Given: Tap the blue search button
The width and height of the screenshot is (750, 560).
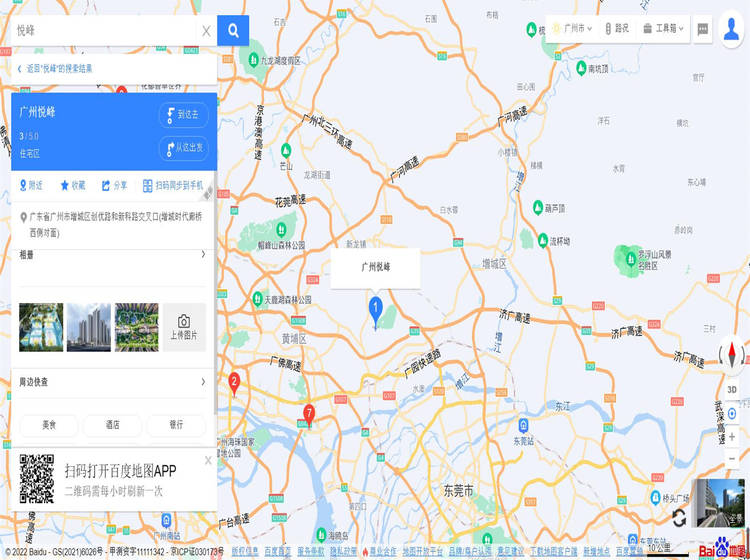Looking at the screenshot, I should coord(232,30).
